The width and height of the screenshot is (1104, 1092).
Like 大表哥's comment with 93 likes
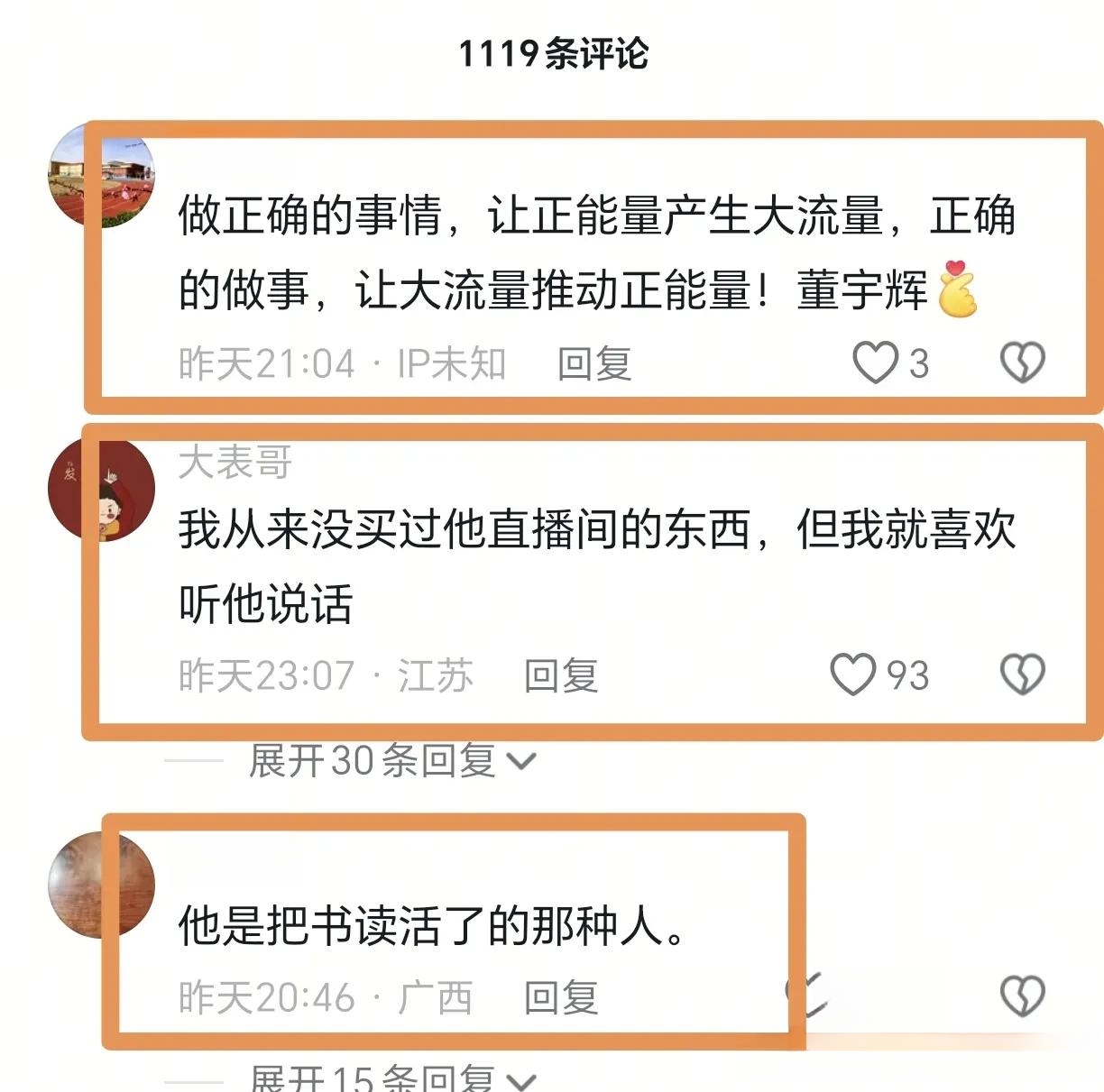(853, 674)
